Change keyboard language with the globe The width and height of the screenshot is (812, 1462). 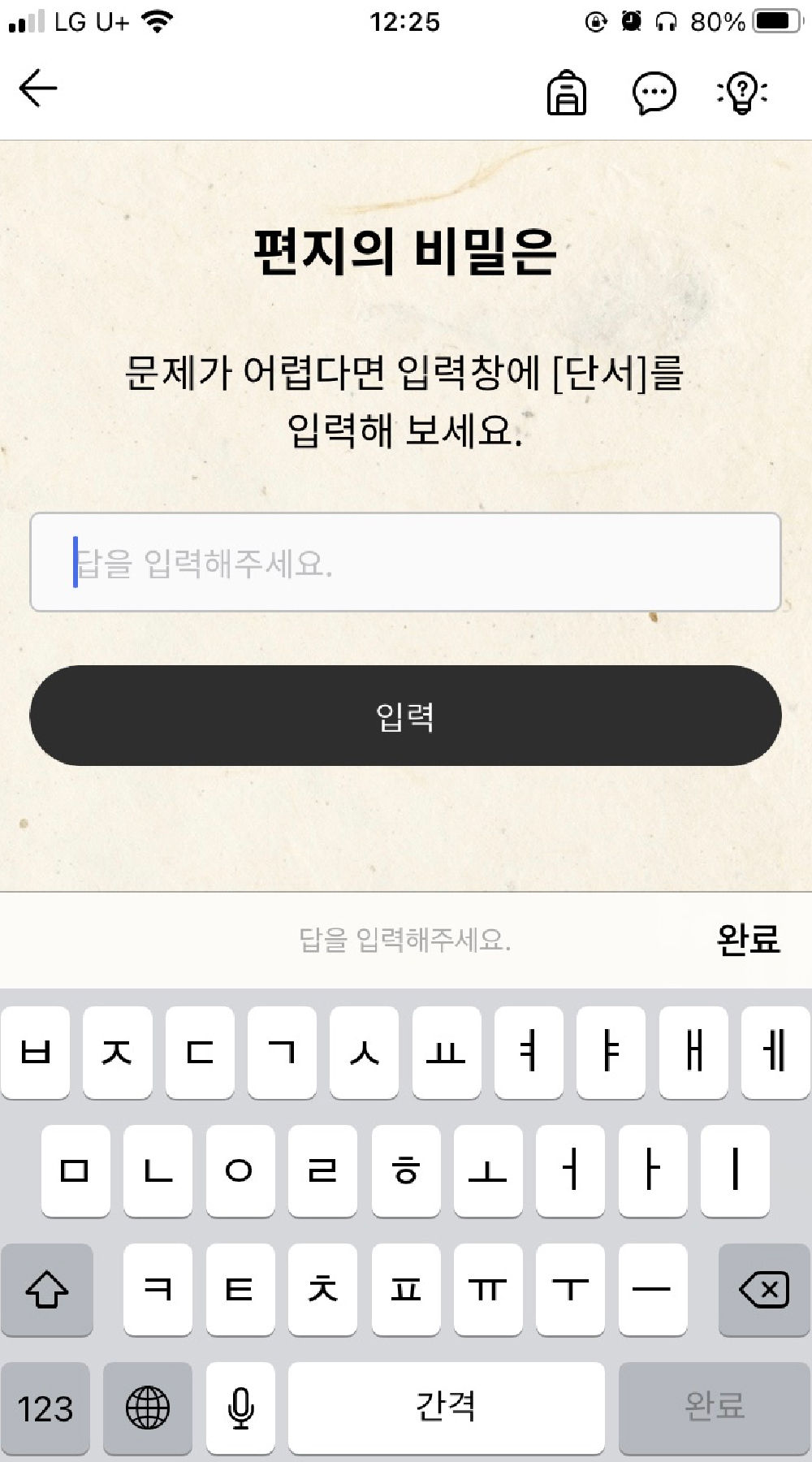[x=148, y=1408]
